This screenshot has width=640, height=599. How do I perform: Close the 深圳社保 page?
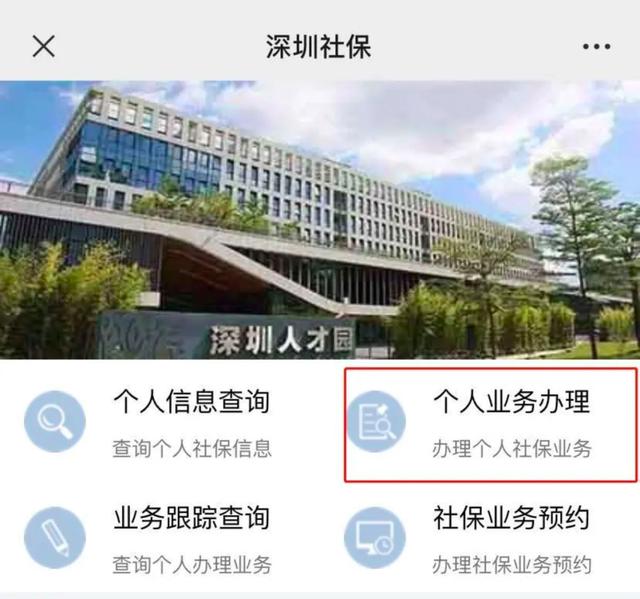tap(43, 46)
